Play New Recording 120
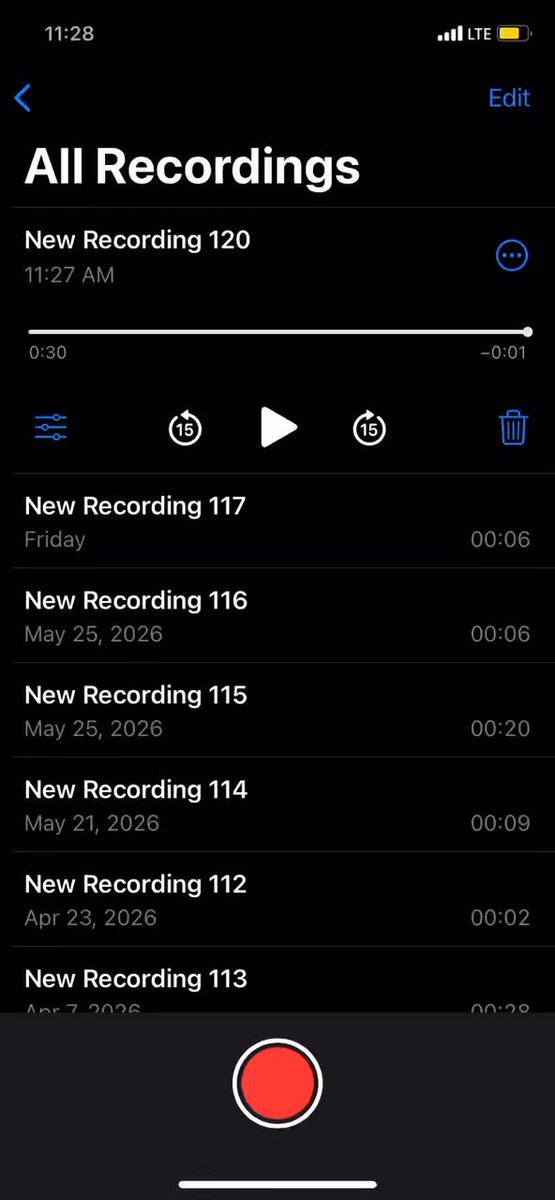555x1200 pixels. point(278,428)
